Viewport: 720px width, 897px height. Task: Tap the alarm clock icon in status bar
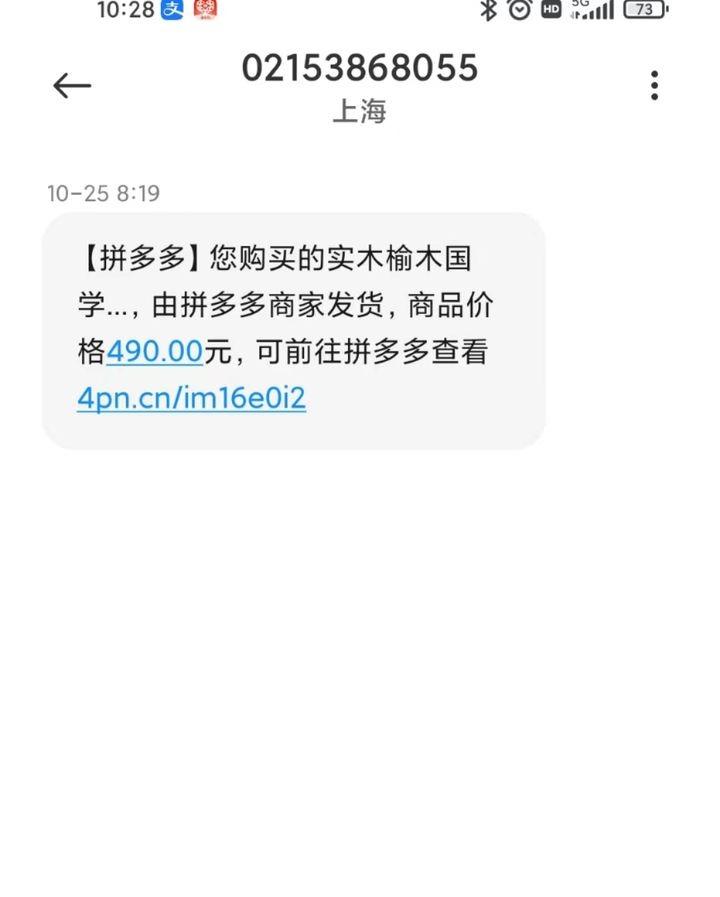tap(518, 13)
